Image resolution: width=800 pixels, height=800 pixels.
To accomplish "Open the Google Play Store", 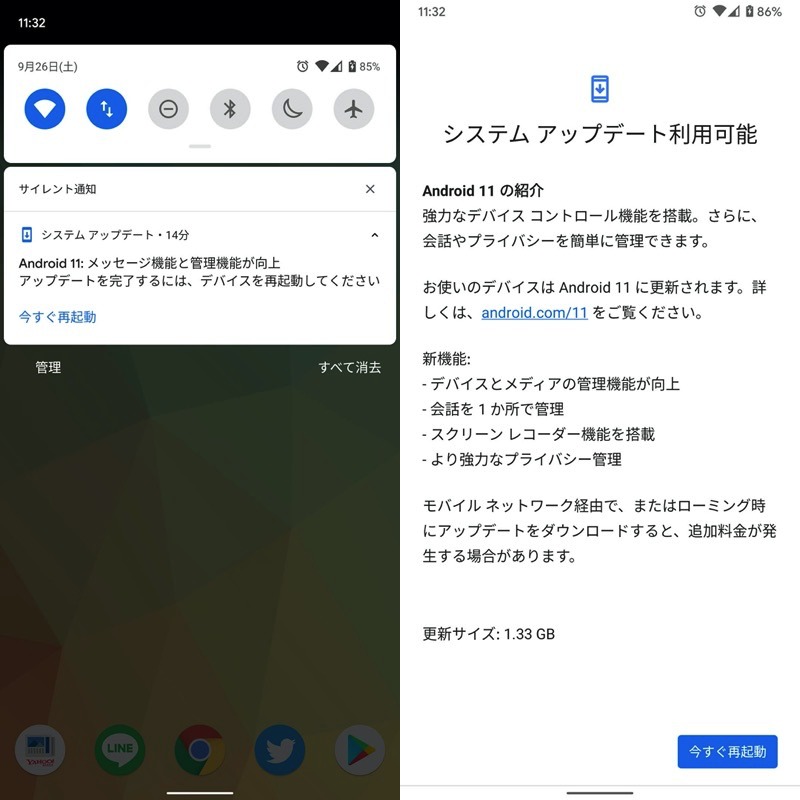I will [358, 750].
